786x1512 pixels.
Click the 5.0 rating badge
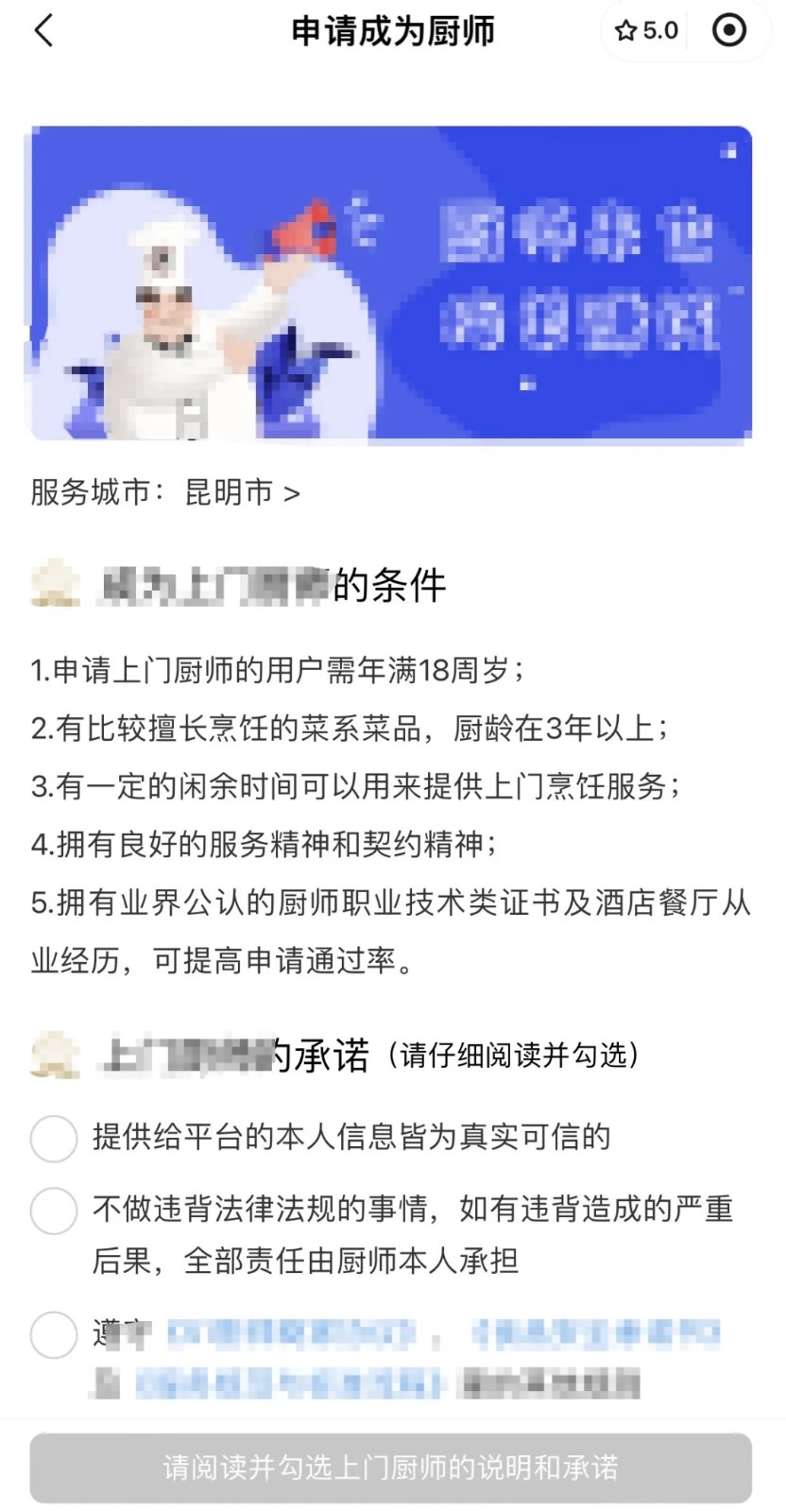coord(646,30)
